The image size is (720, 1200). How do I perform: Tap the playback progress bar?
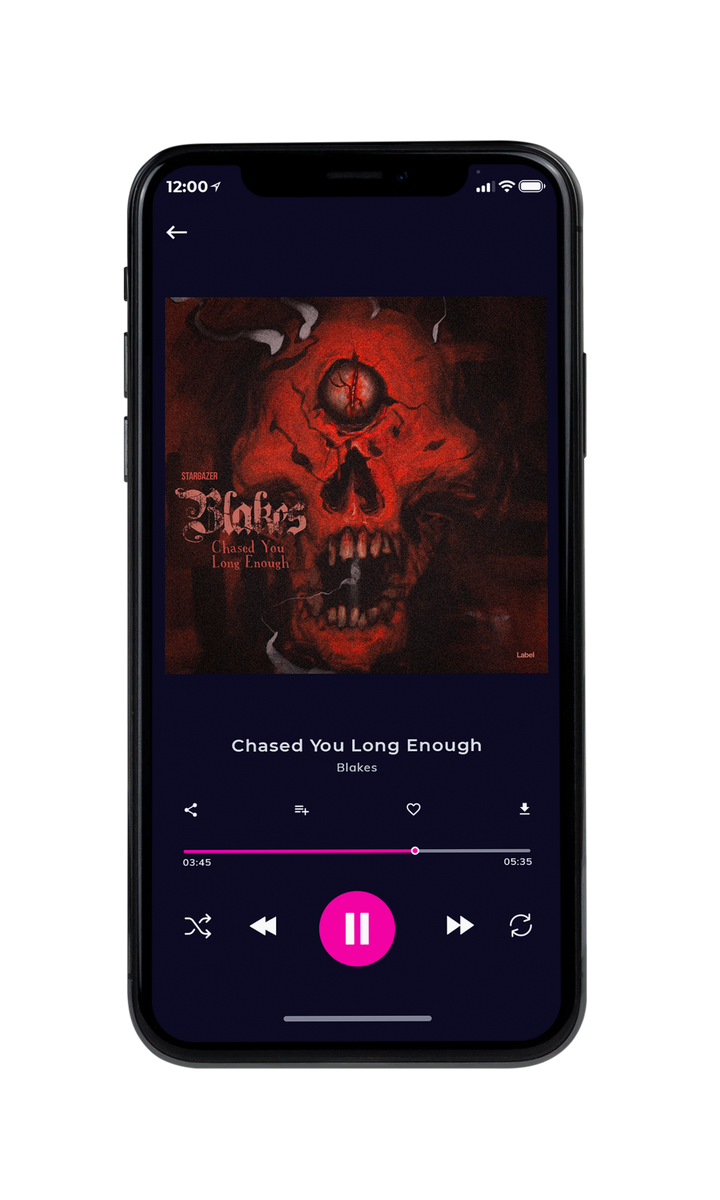click(x=357, y=851)
